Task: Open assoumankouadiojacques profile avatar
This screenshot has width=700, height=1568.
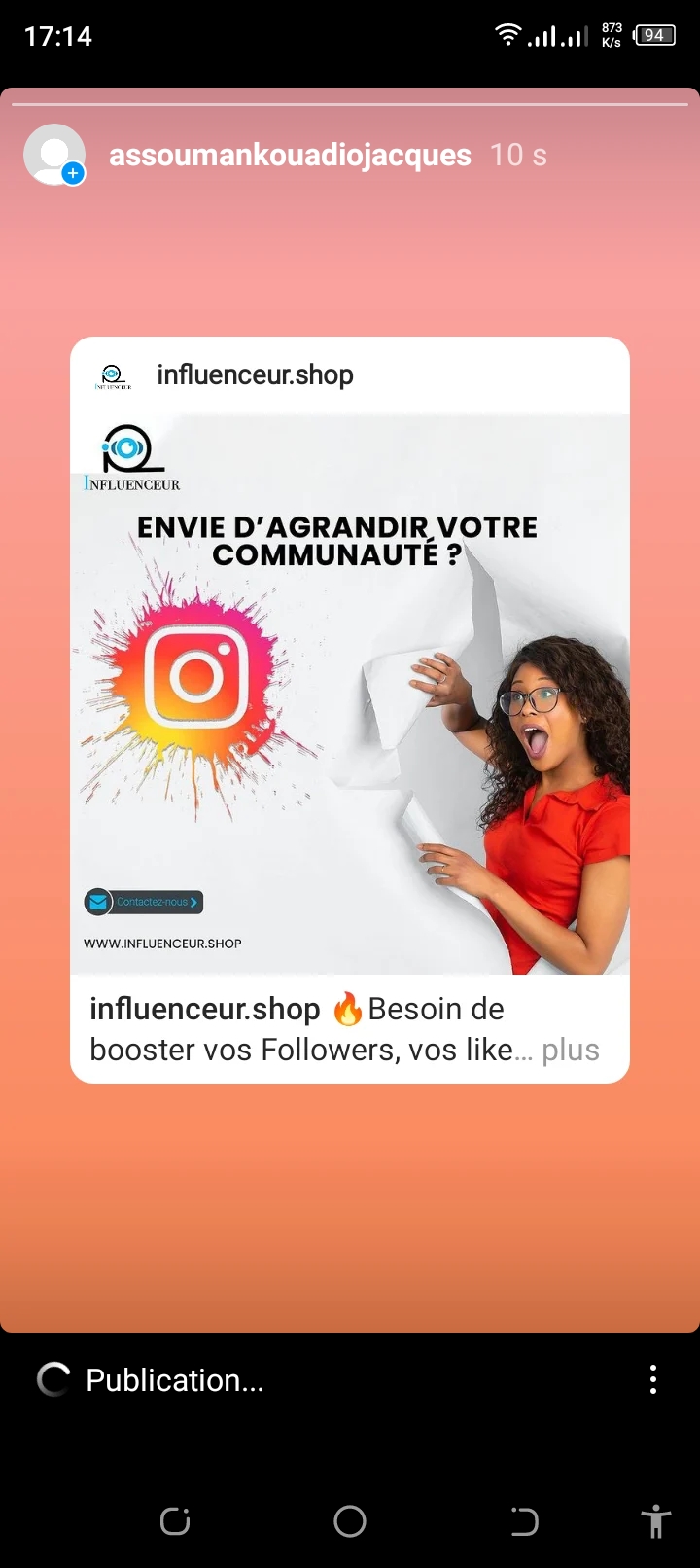Action: (x=54, y=155)
